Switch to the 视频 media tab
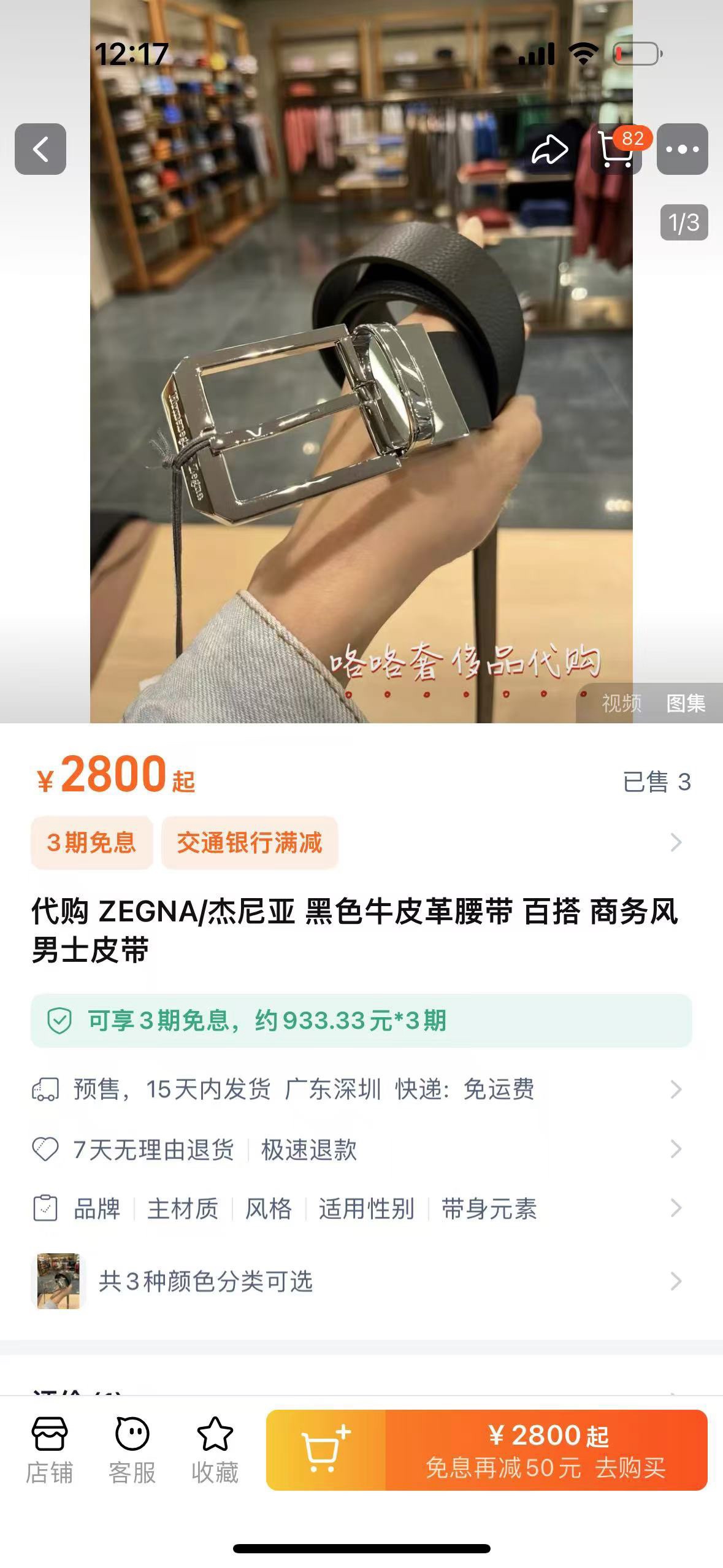 621,703
